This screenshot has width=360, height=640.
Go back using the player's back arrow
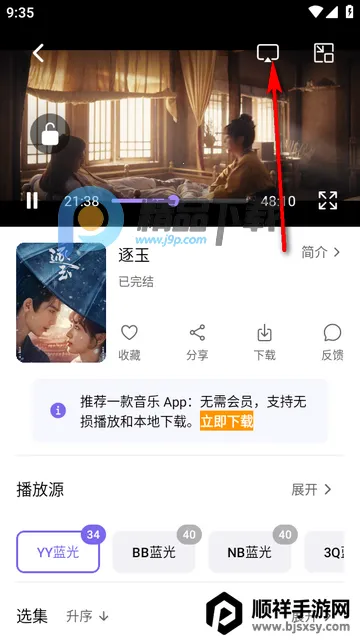[x=38, y=53]
